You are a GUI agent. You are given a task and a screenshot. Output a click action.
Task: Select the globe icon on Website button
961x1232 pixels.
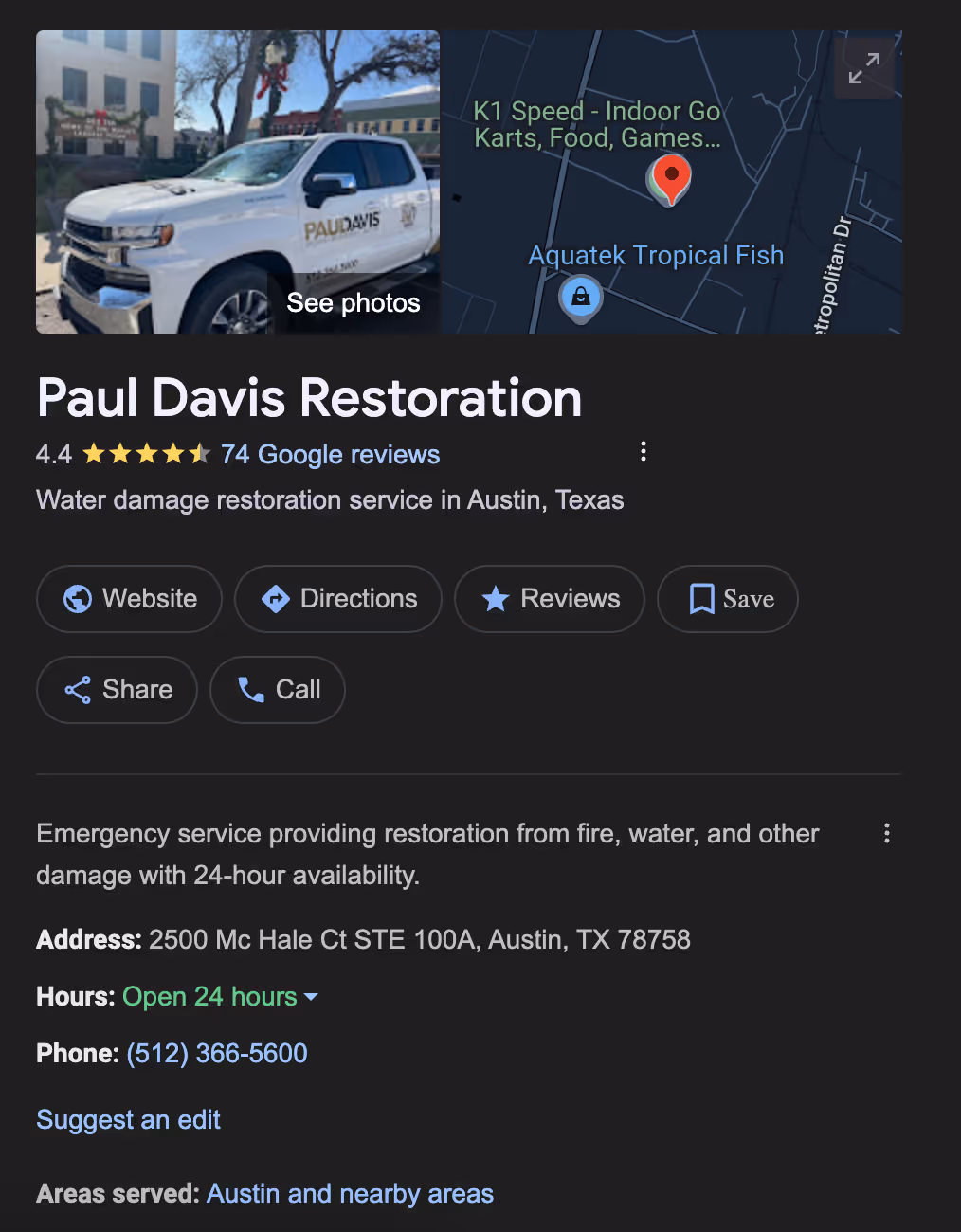coord(77,599)
